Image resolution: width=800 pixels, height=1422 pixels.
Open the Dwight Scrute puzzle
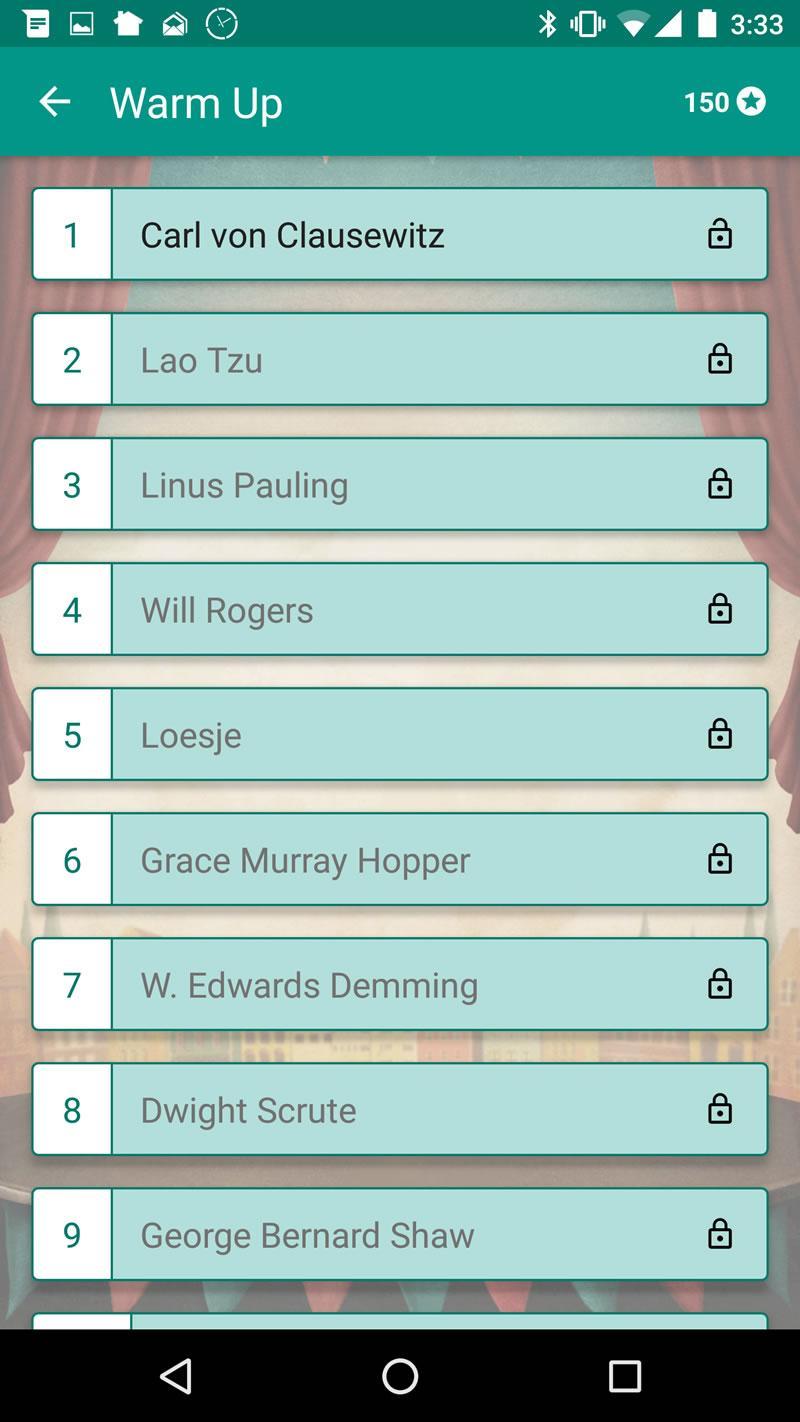(400, 1110)
